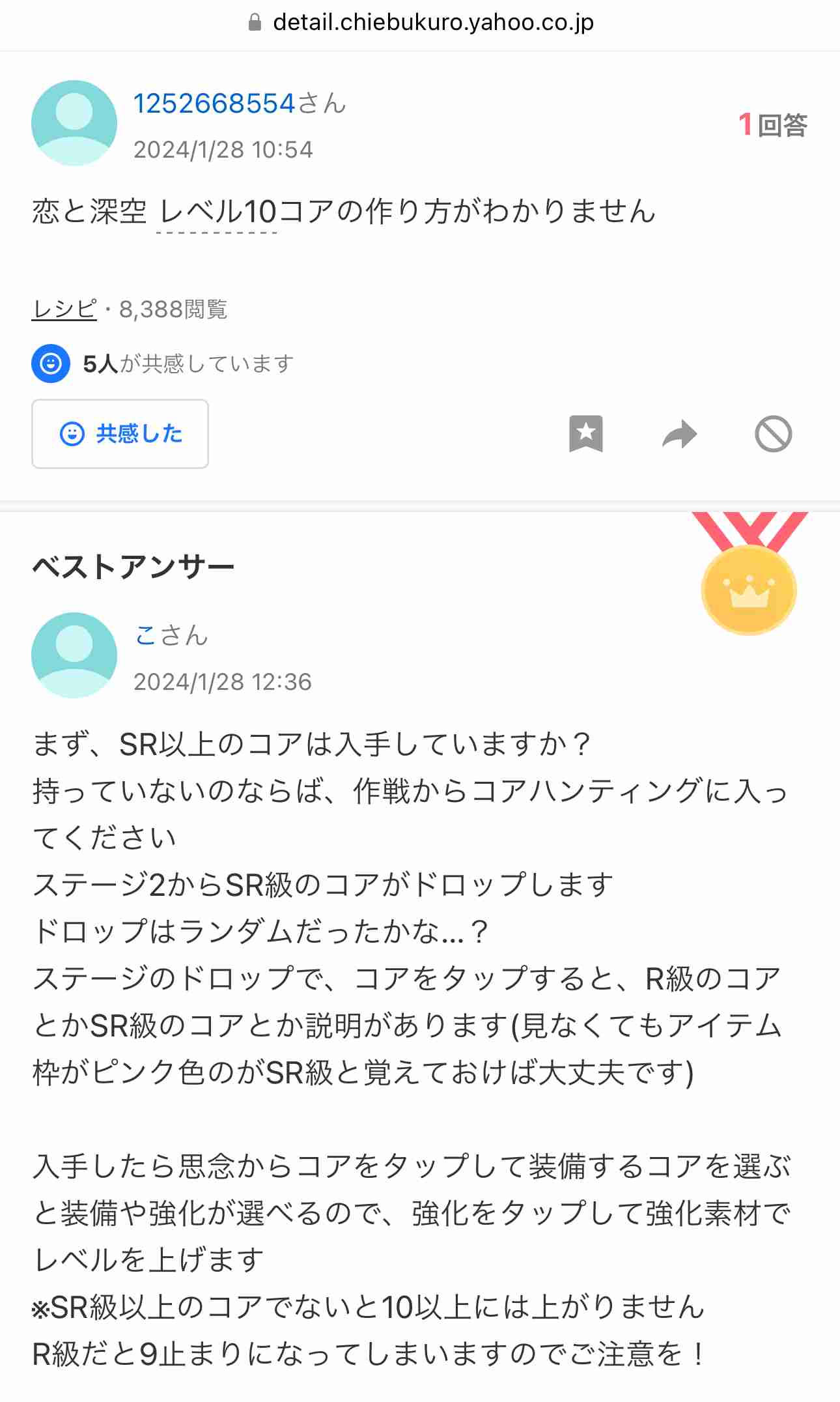This screenshot has width=840, height=1402.
Task: Share the question via the arrow icon
Action: pyautogui.click(x=680, y=434)
